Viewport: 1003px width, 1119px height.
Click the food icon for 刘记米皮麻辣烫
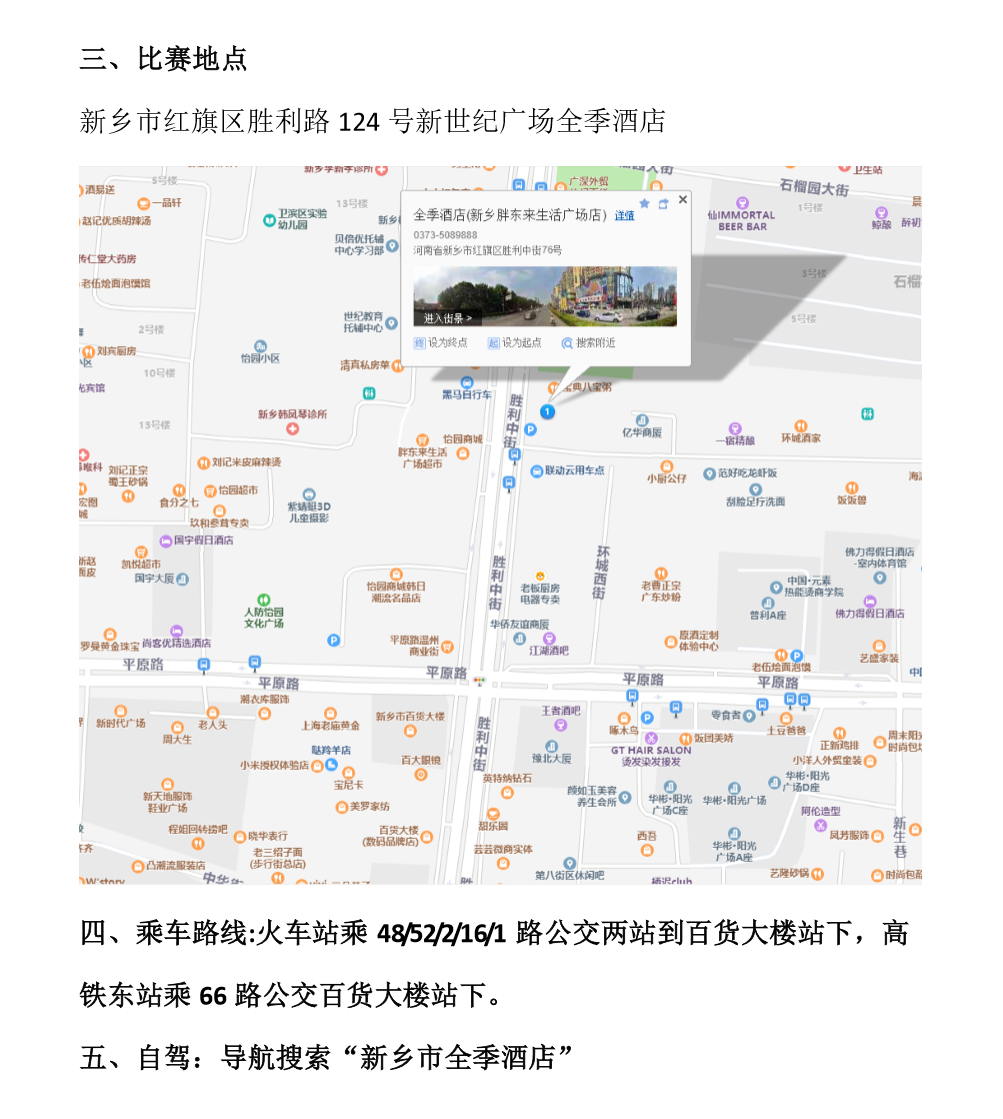[x=202, y=462]
